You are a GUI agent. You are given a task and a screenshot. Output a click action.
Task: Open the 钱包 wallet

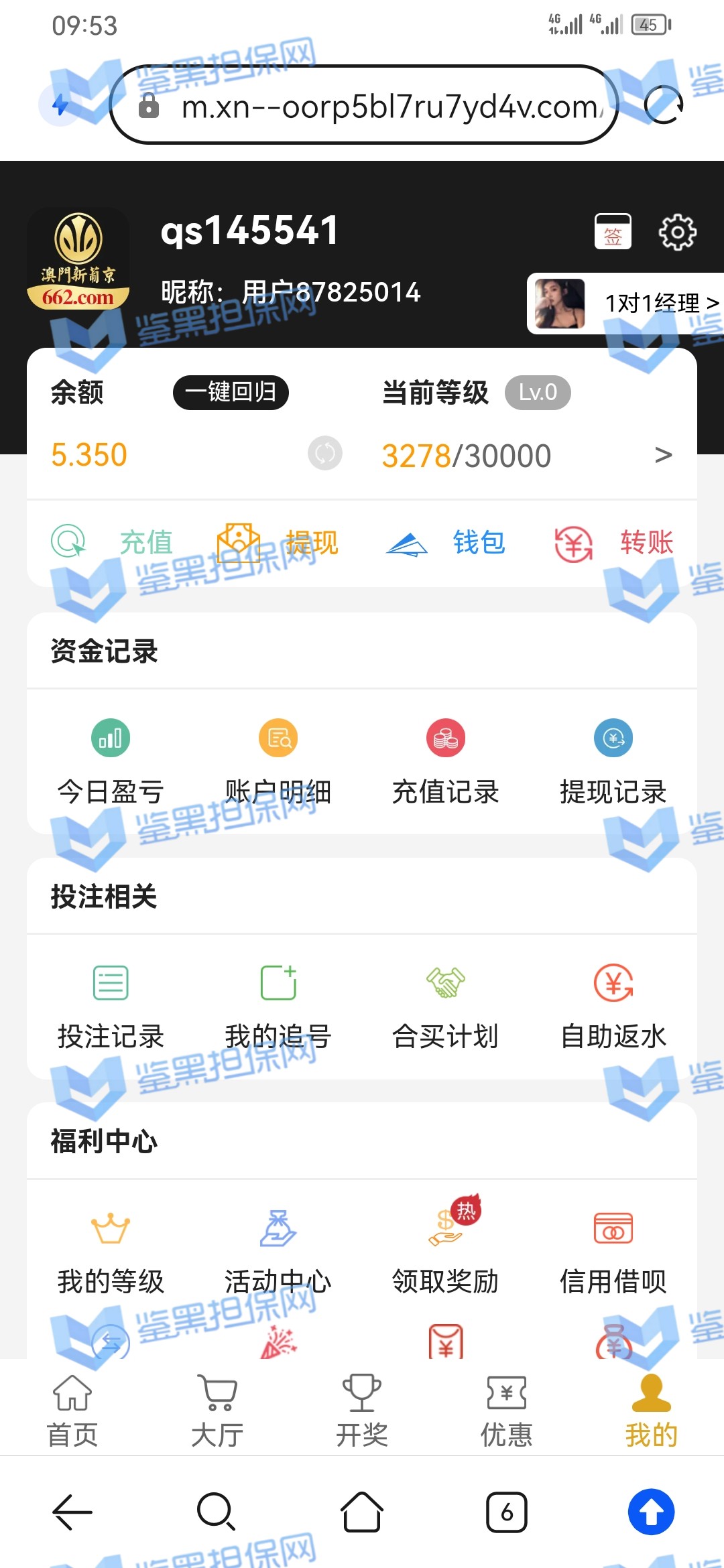click(x=446, y=542)
